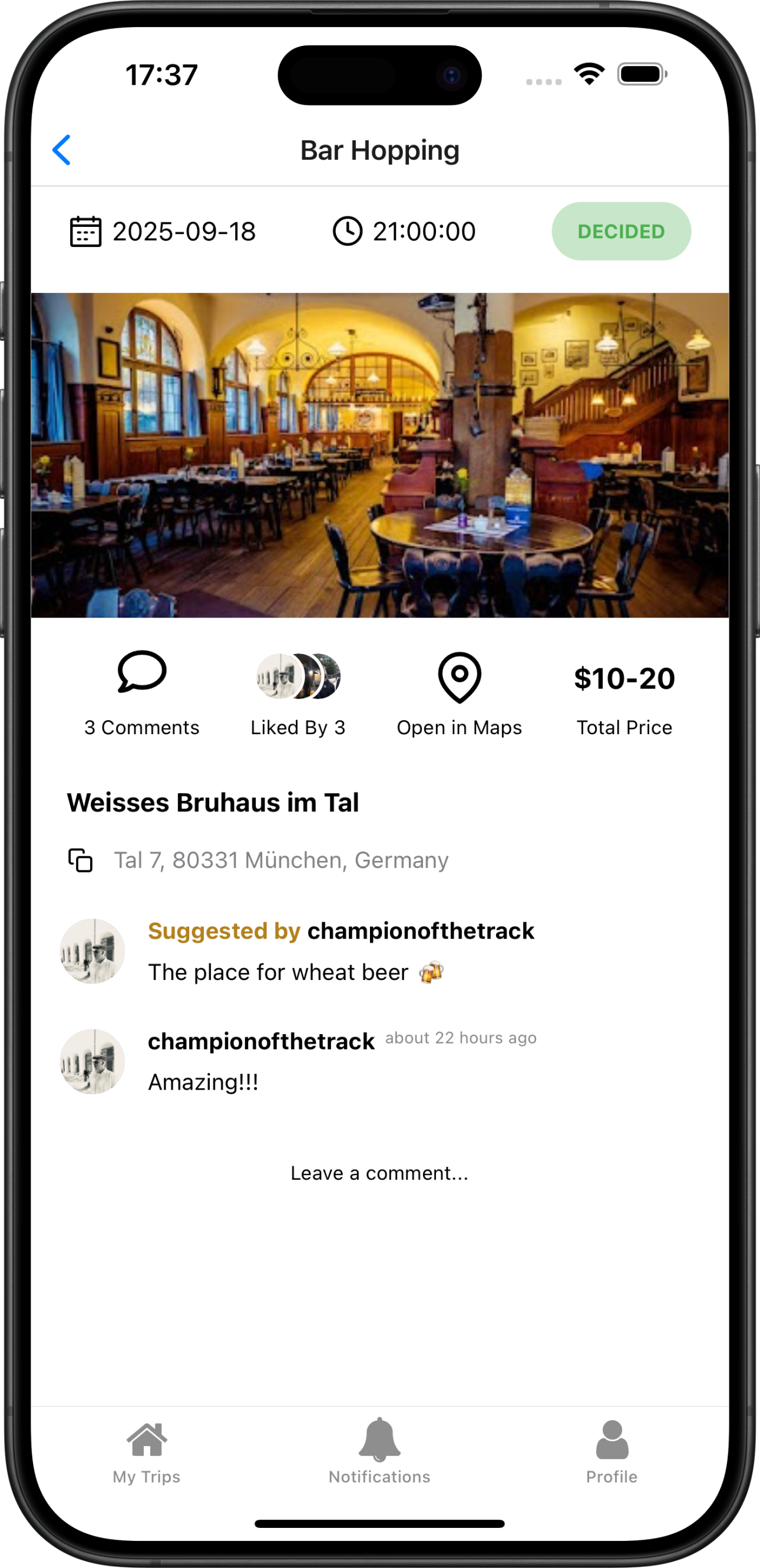Expand the list of 3 Comments
760x1568 pixels.
tap(142, 726)
